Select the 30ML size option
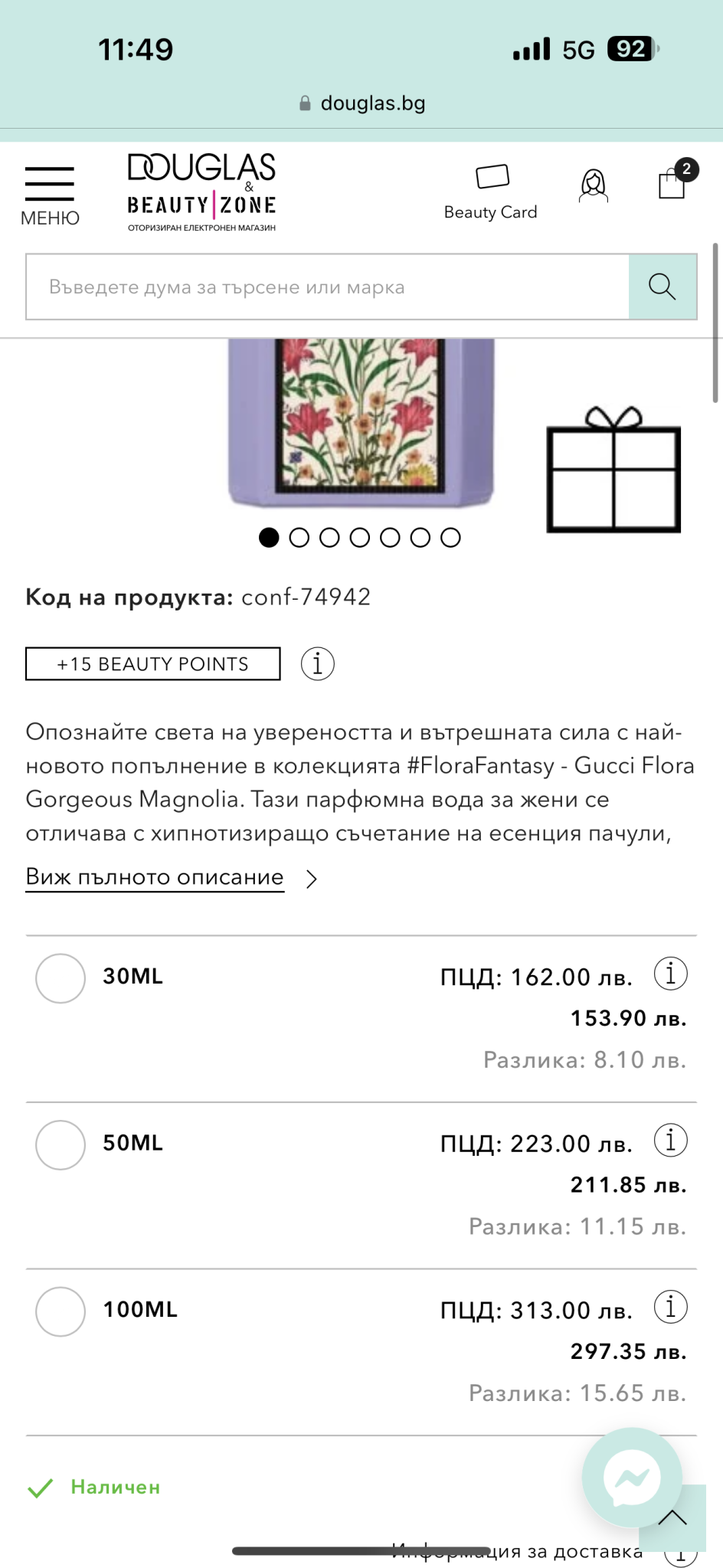 (61, 978)
